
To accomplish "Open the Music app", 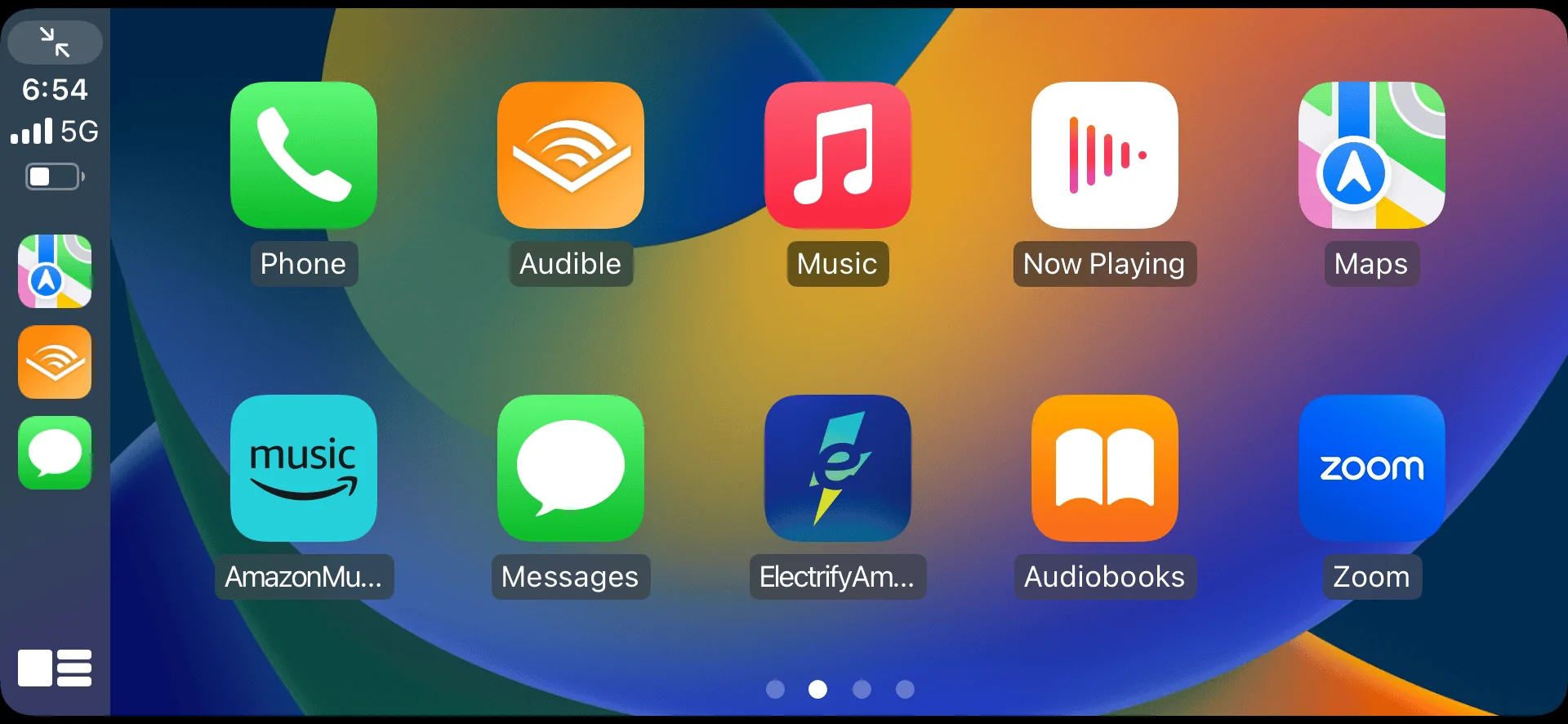I will 837,155.
